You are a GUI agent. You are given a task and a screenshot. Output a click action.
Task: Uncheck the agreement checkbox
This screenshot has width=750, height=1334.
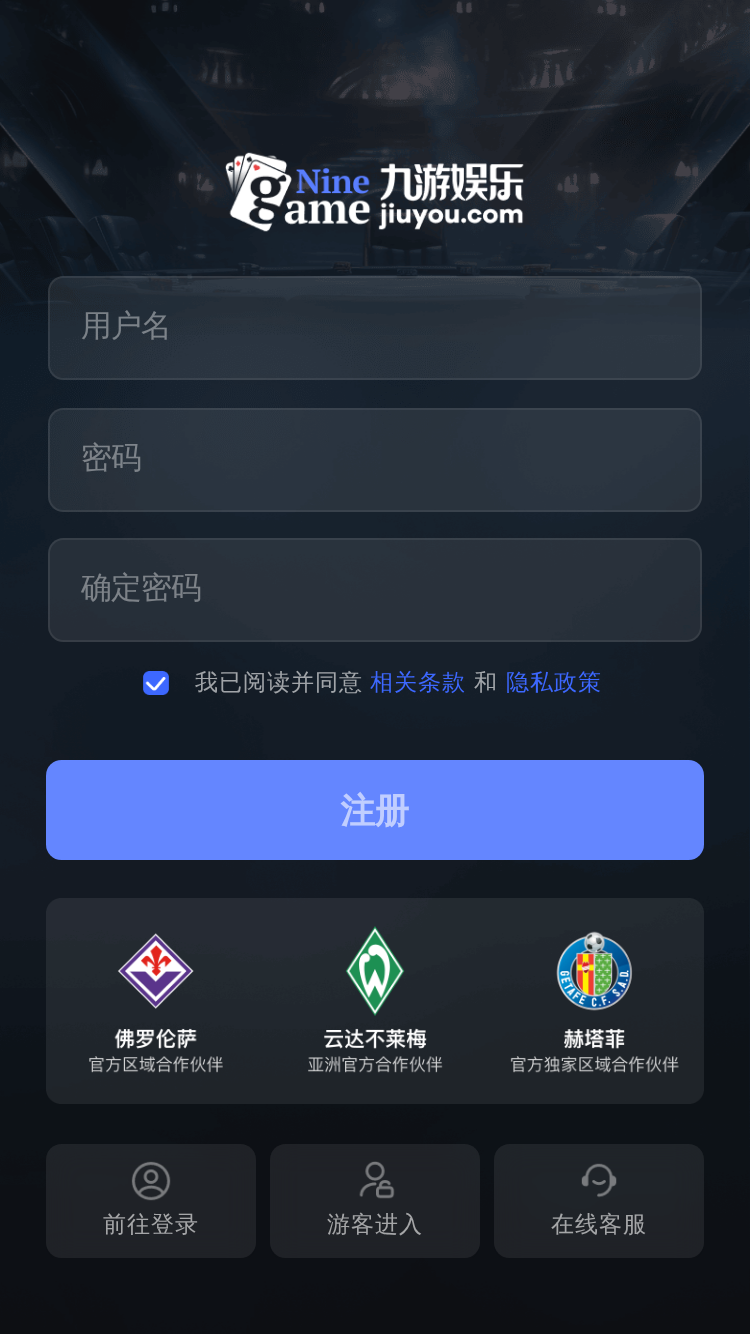click(x=156, y=683)
